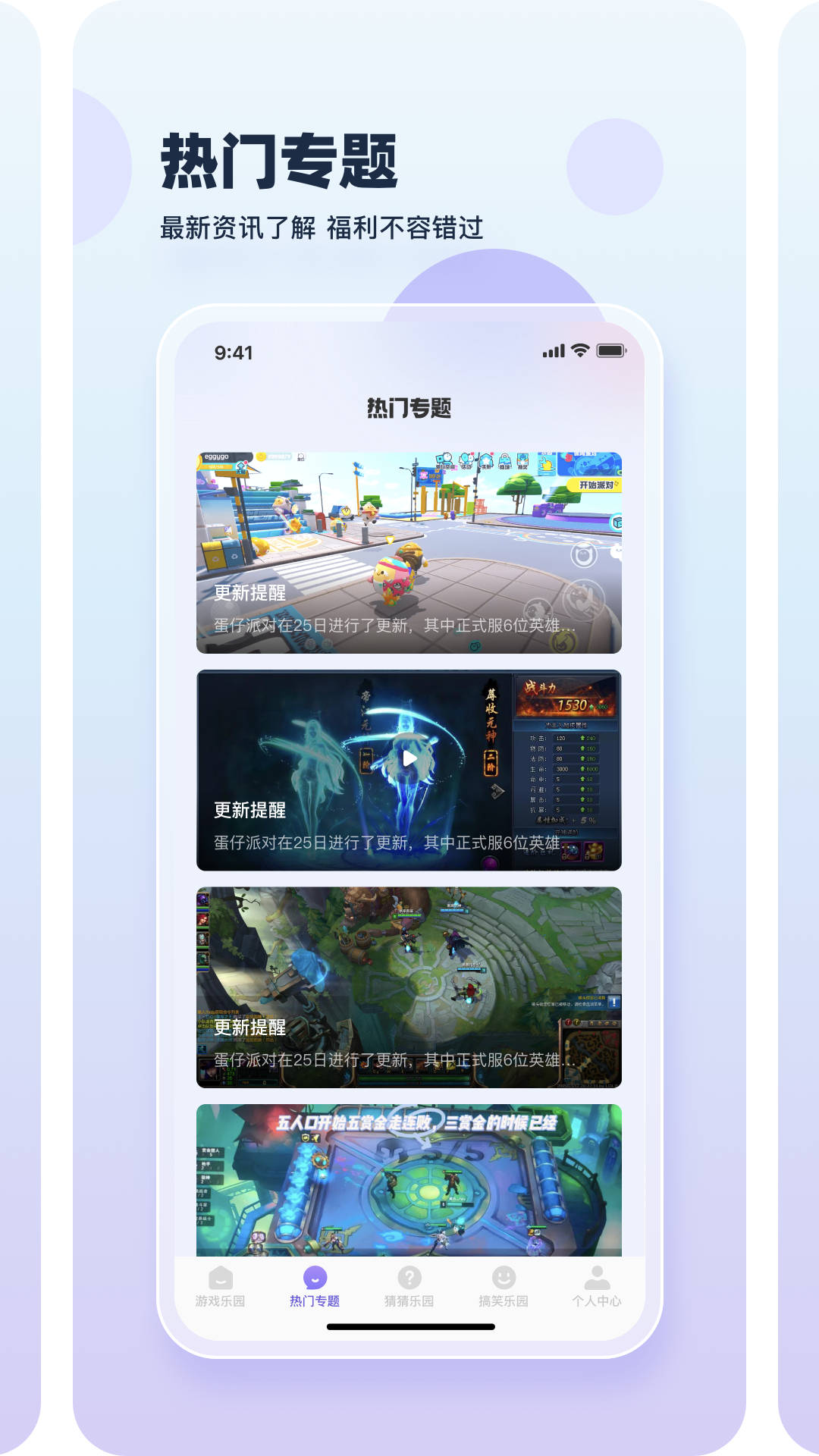
Task: Tap the battery indicator in the status bar
Action: click(613, 351)
